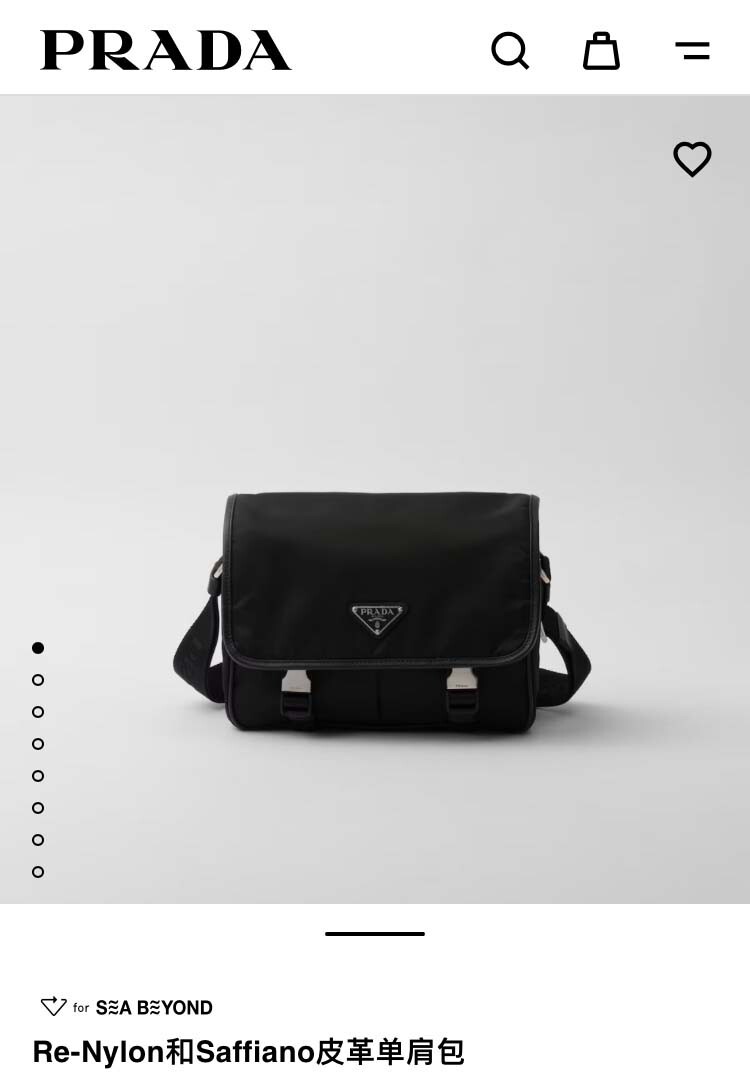
Task: Add this bag to wishlist
Action: pos(692,159)
